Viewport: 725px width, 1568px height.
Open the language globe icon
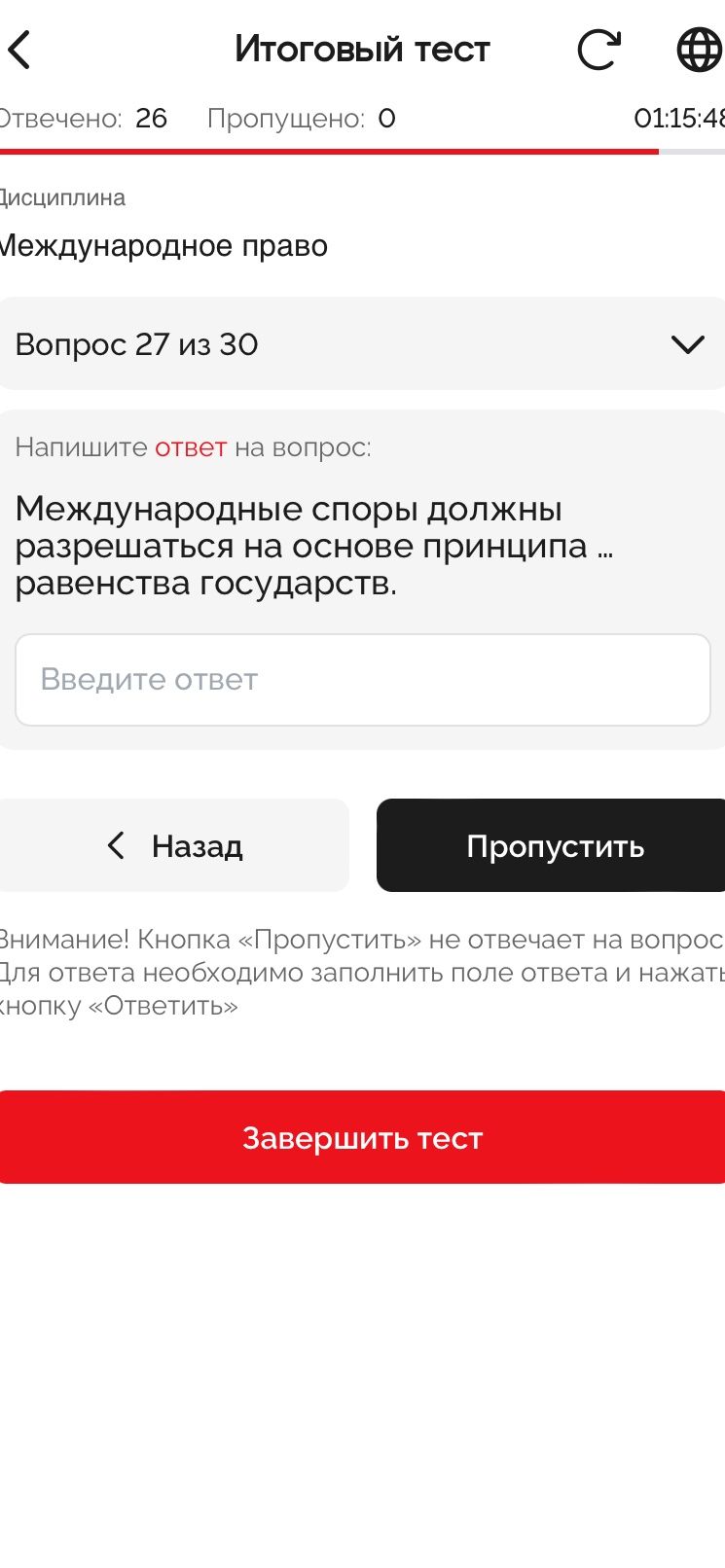pyautogui.click(x=699, y=50)
